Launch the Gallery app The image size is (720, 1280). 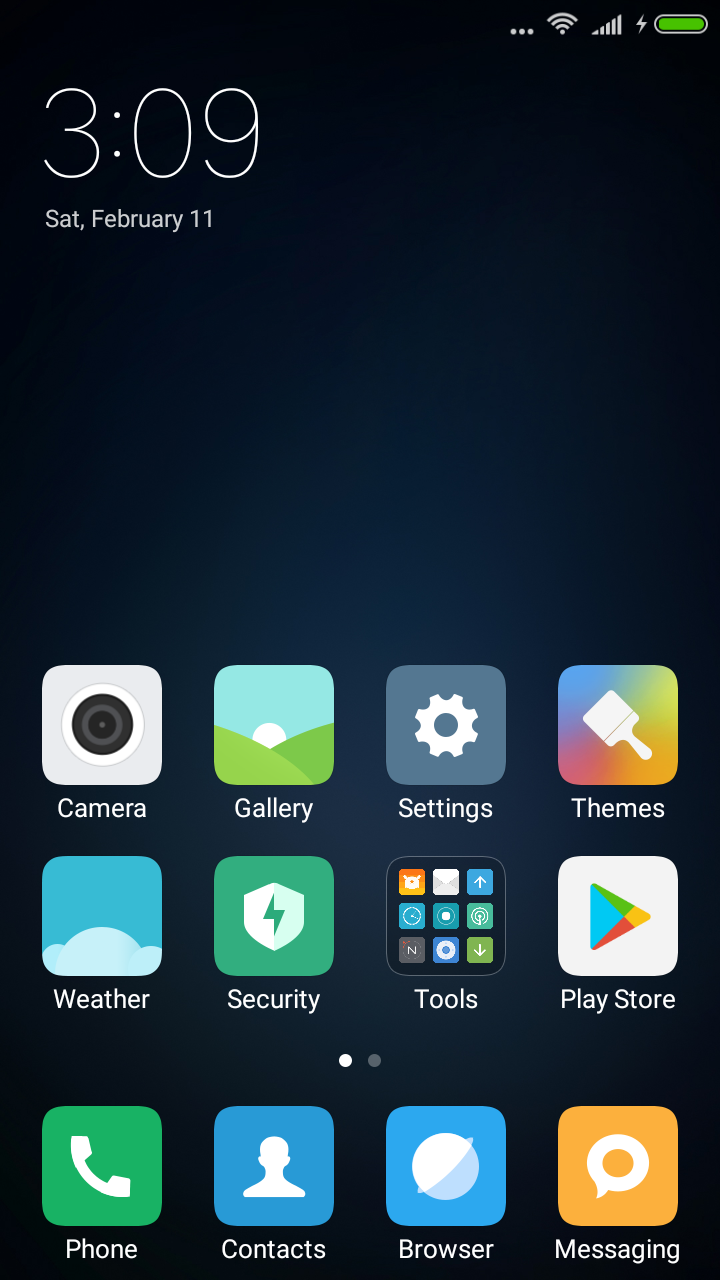(274, 725)
